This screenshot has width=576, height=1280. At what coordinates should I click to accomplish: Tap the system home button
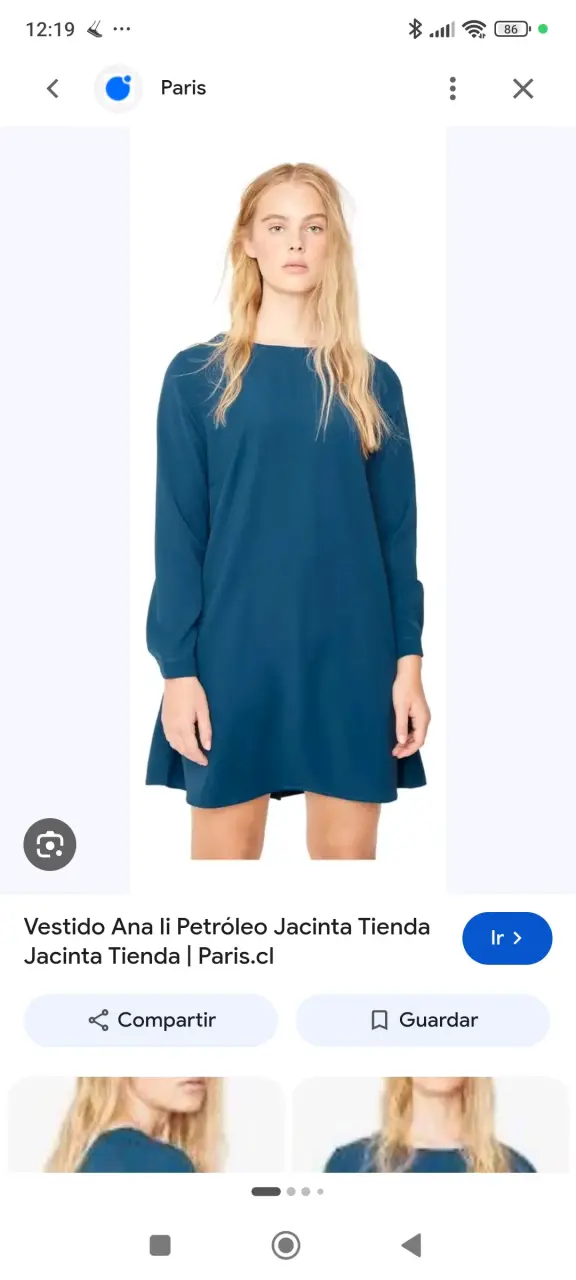coord(286,1245)
